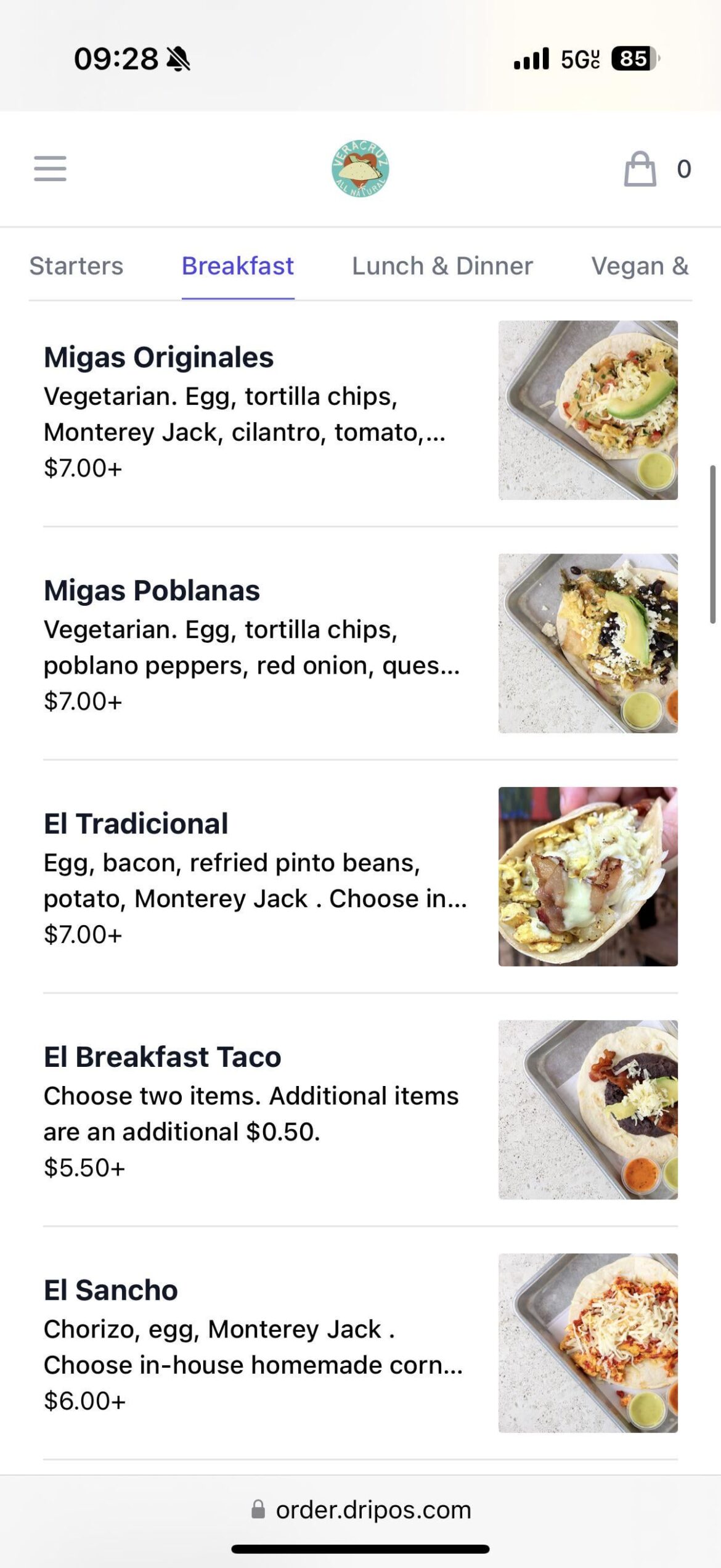Tap the 5G network status indicator
This screenshot has width=721, height=1568.
579,59
